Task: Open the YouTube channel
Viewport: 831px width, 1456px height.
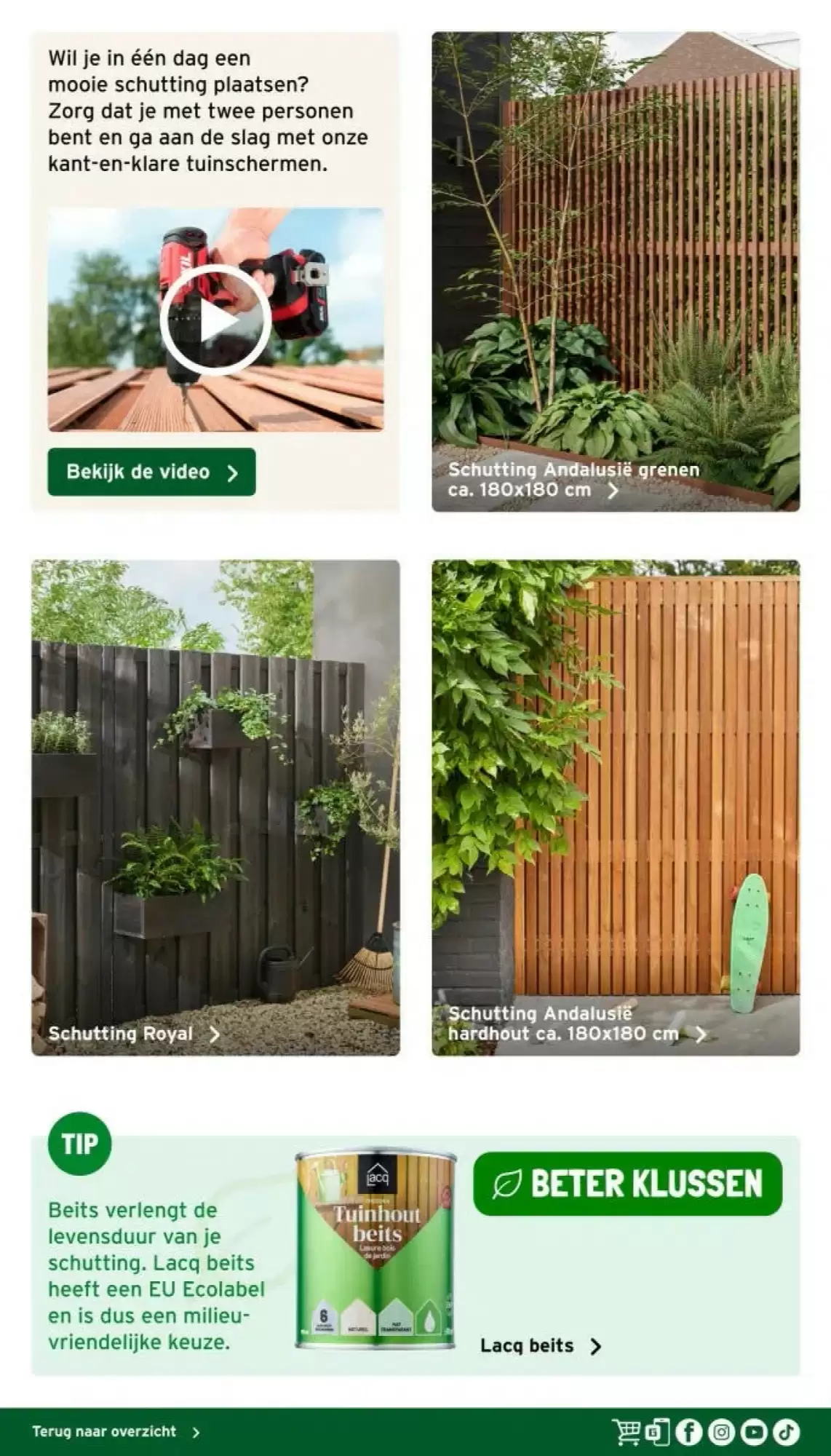Action: point(754,1431)
